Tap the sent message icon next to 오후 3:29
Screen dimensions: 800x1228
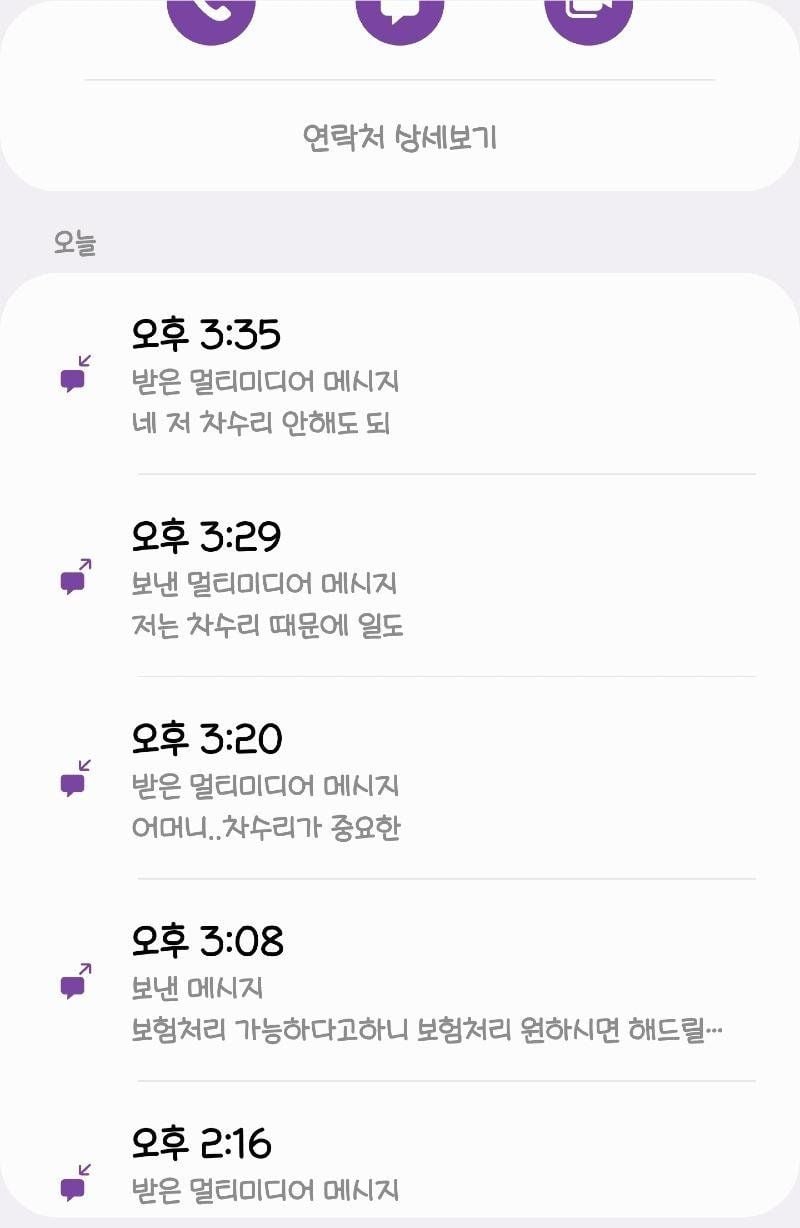(74, 580)
